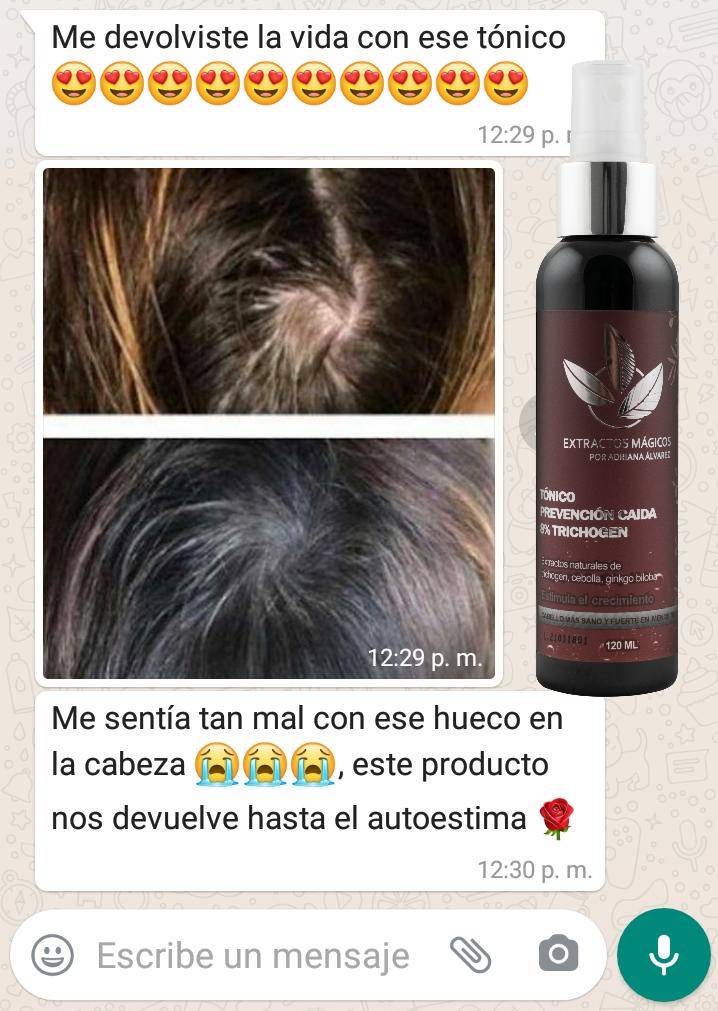Attach a file with the paperclip
The image size is (718, 1011).
470,955
